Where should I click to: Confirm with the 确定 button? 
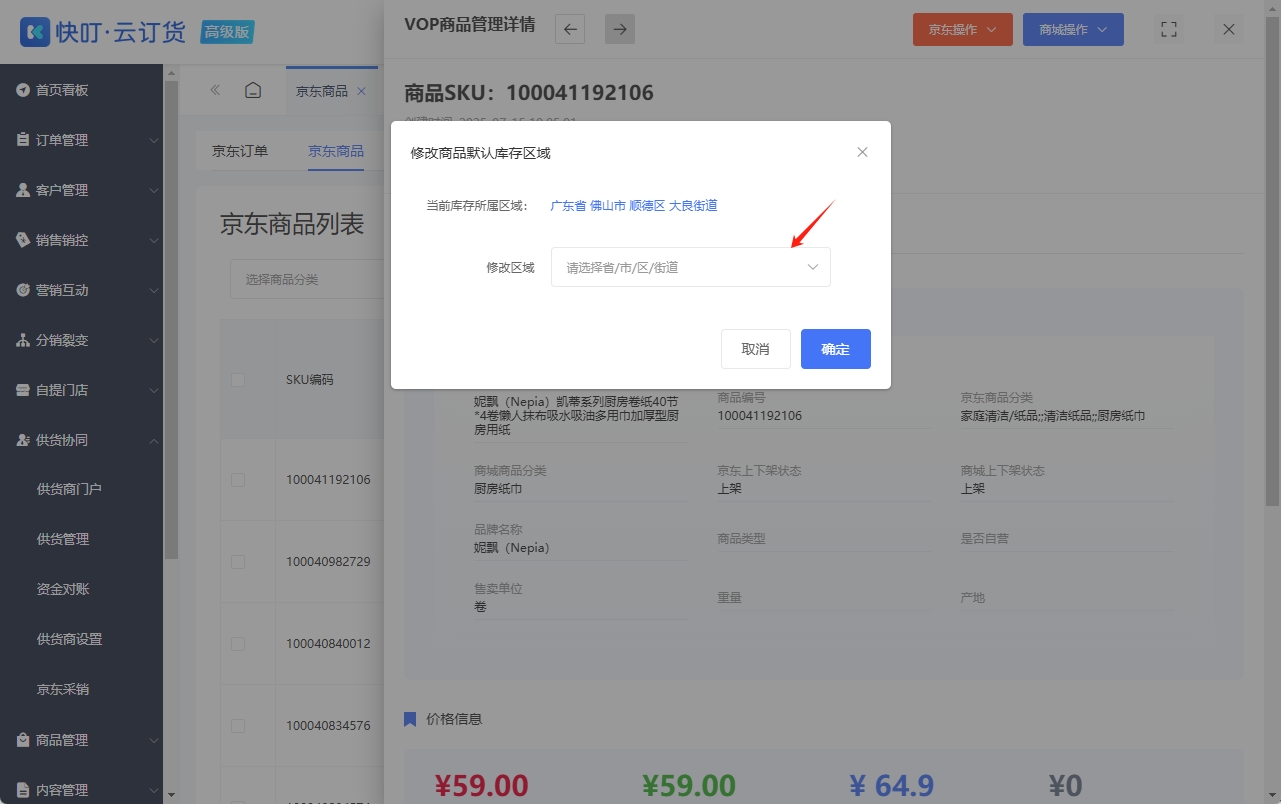coord(835,349)
